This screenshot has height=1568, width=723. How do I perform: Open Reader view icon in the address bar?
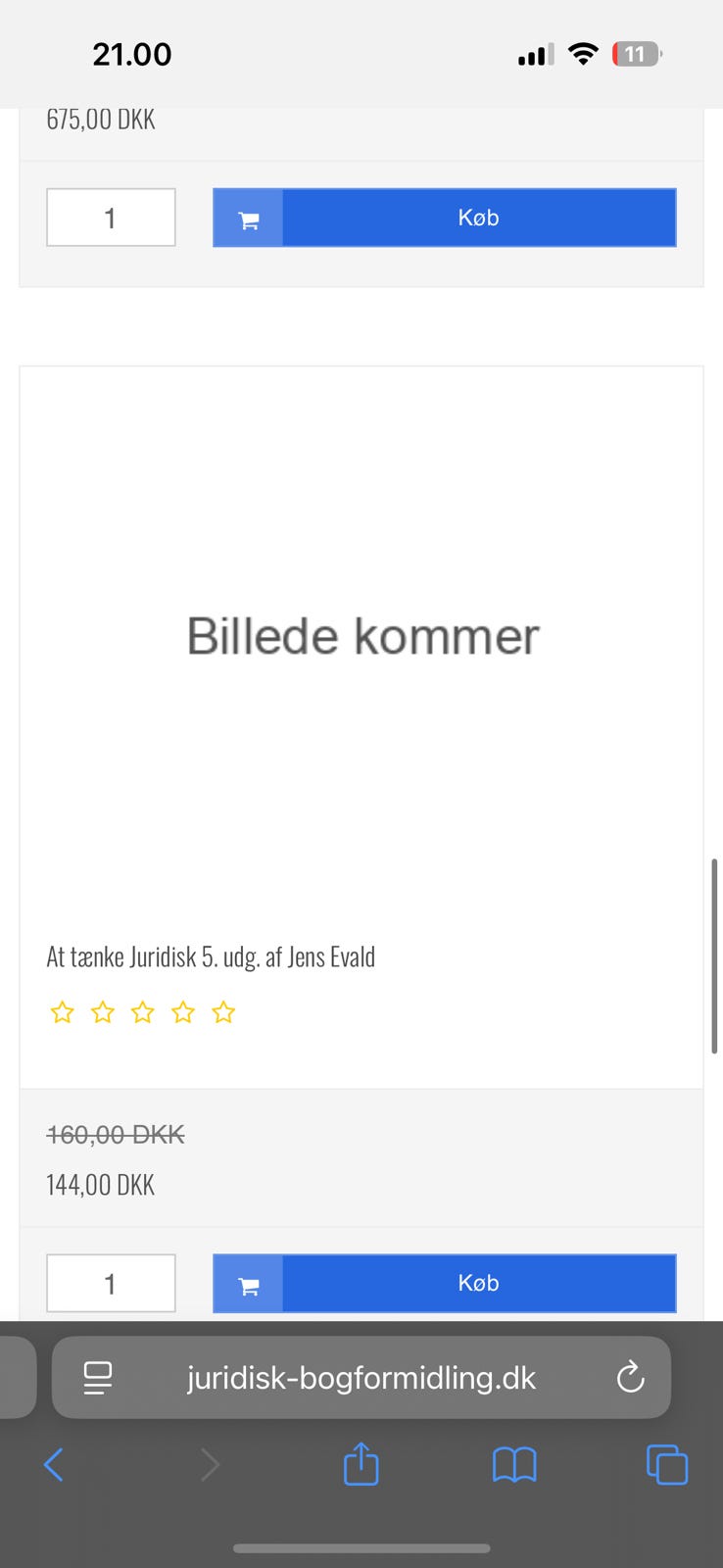click(97, 1377)
